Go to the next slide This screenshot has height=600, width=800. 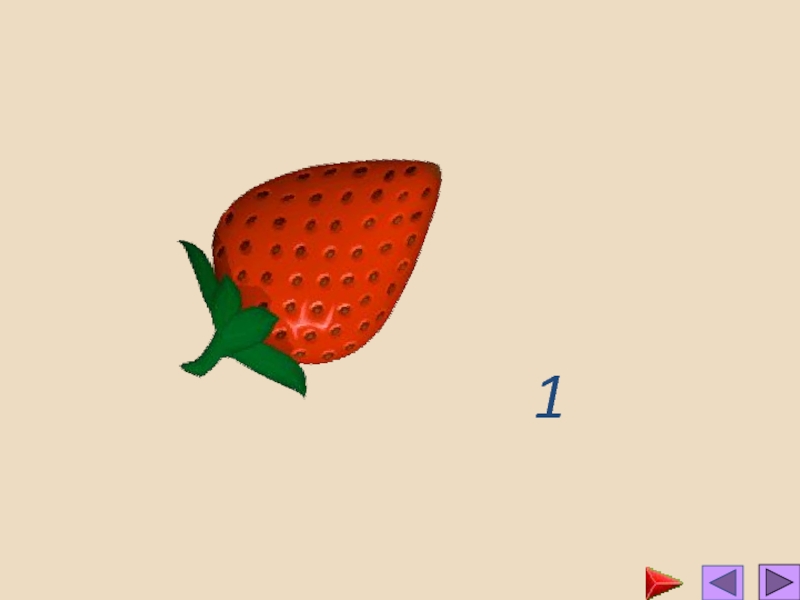778,582
